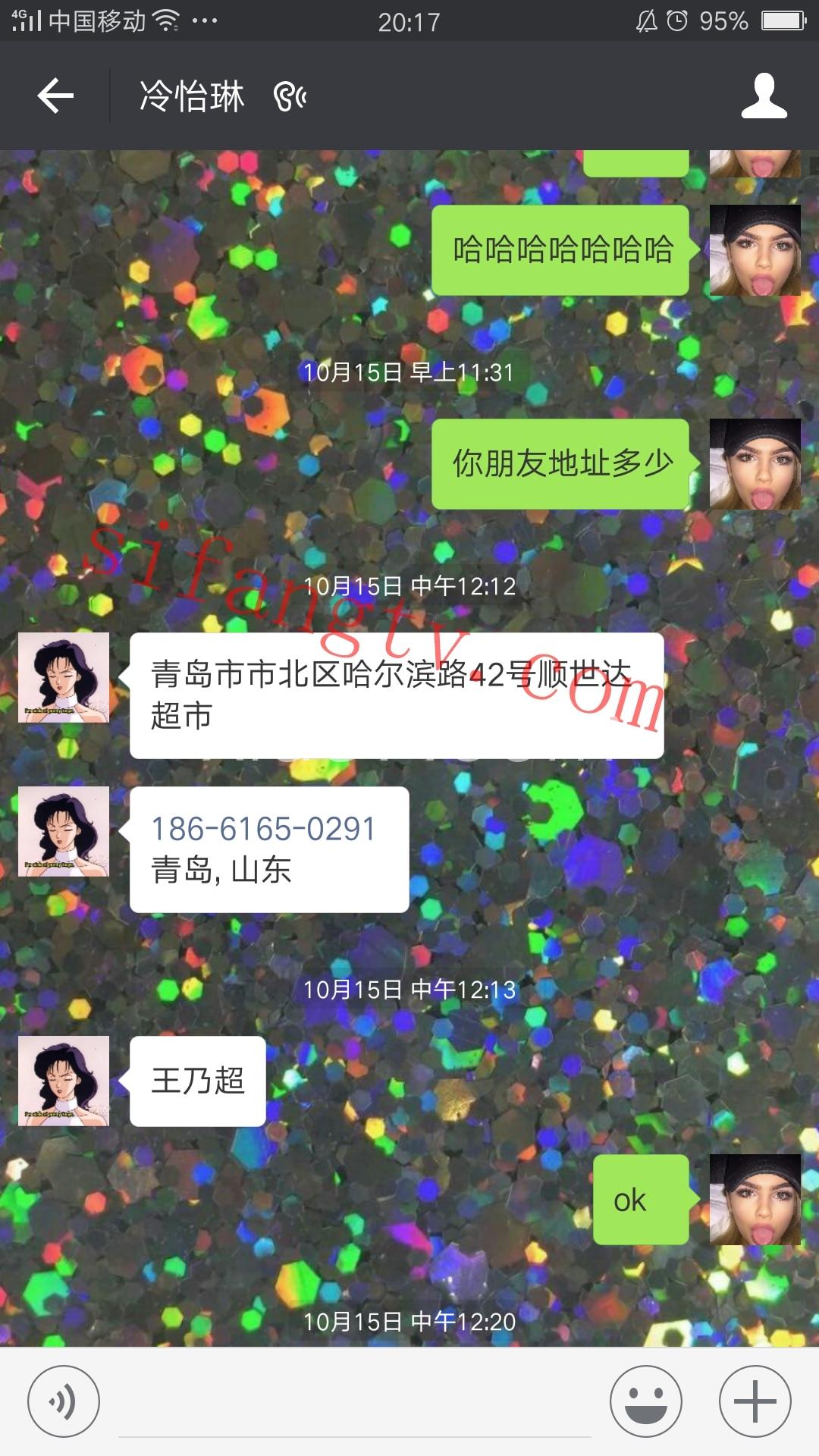Open sender avatar beside 王乃超 message

[64, 1081]
